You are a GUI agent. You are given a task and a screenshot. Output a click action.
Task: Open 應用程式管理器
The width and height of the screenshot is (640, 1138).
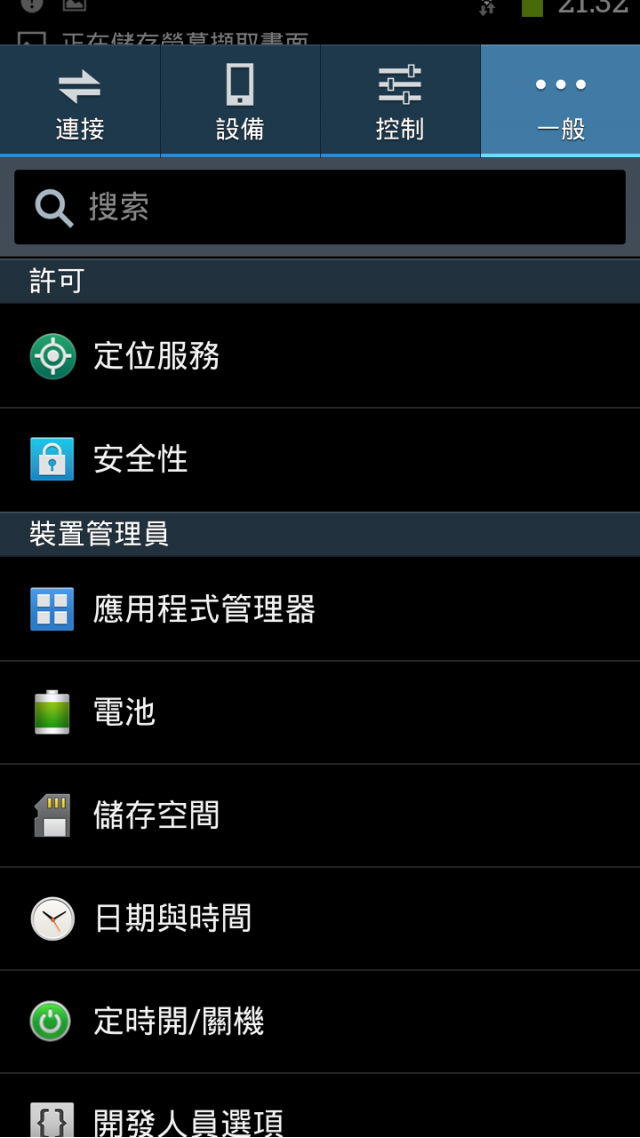coord(320,609)
